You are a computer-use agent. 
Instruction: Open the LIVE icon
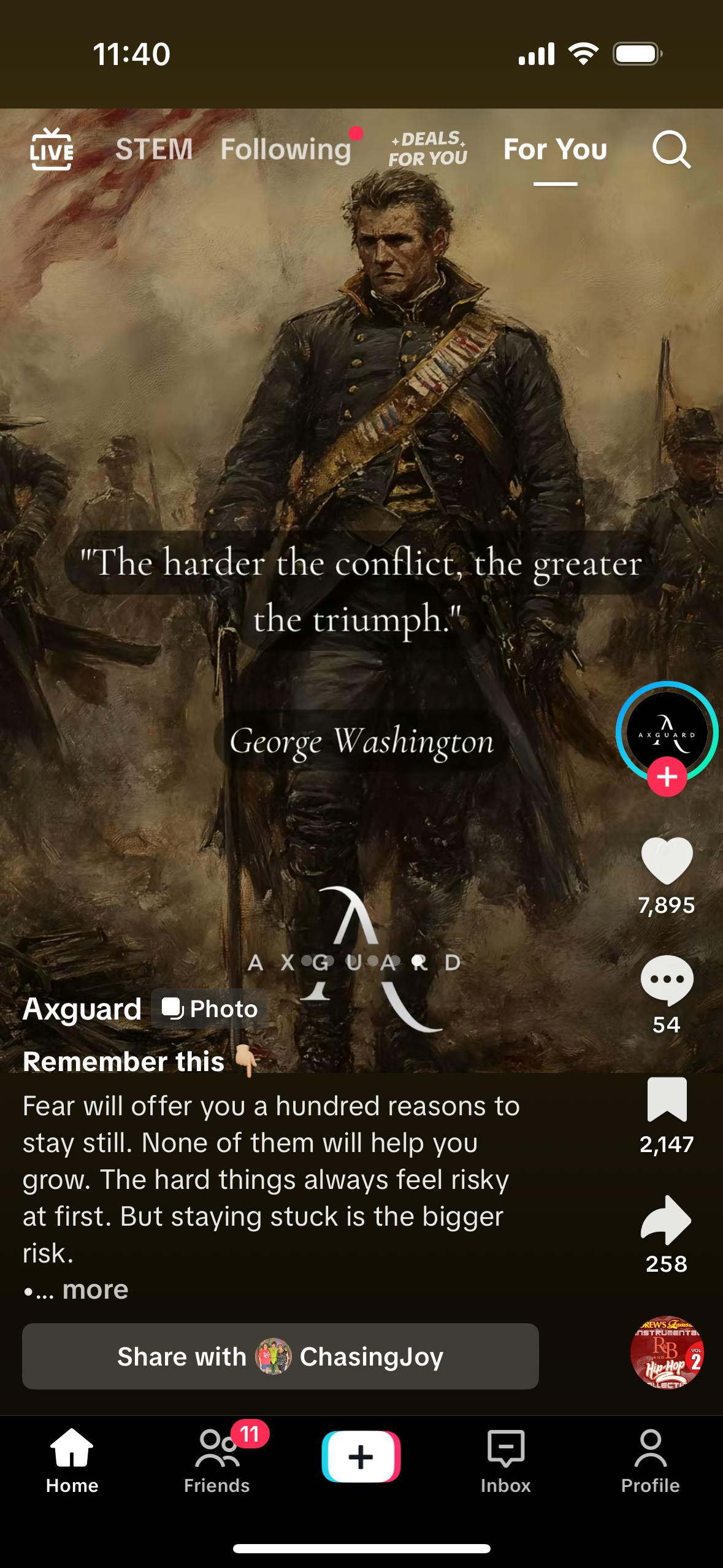click(52, 149)
